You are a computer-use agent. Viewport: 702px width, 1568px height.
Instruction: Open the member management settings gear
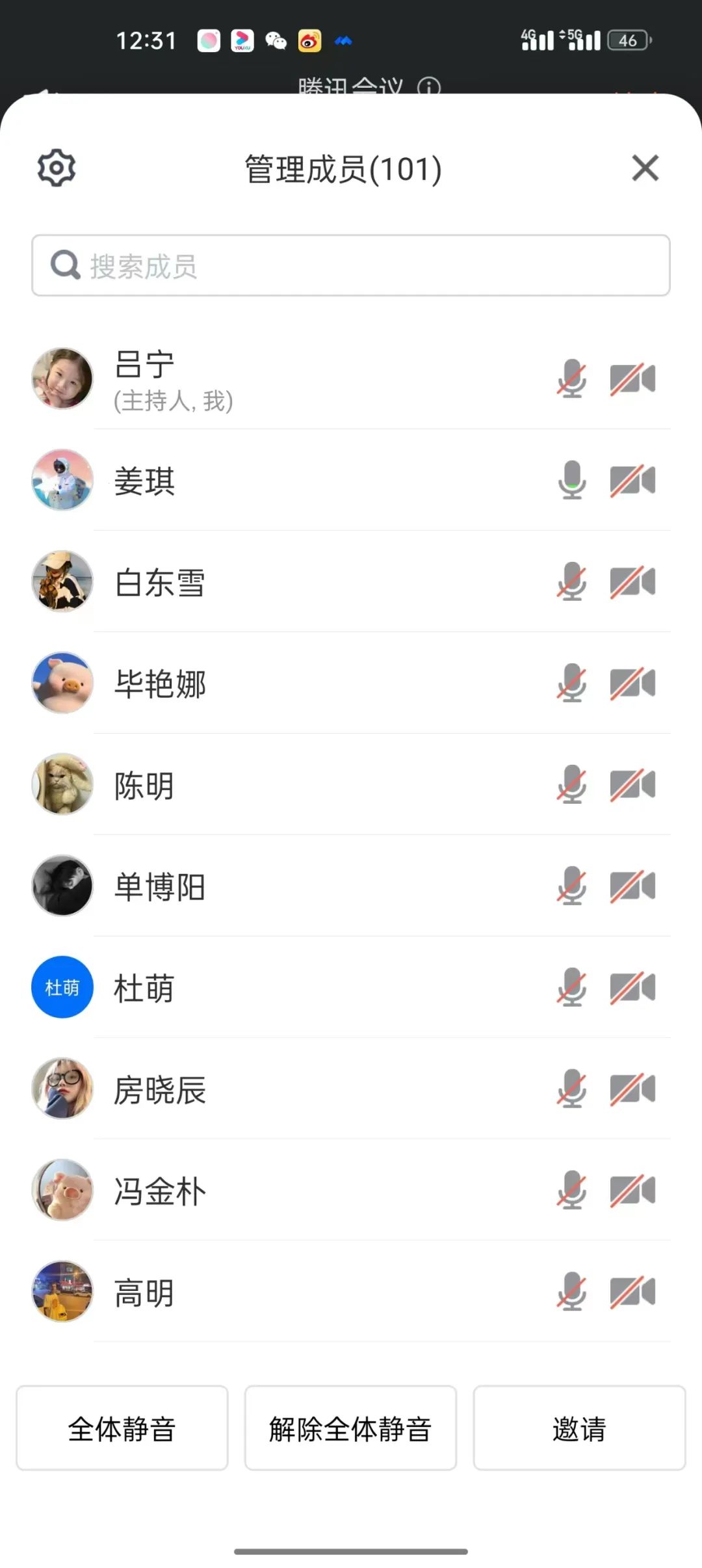(57, 168)
